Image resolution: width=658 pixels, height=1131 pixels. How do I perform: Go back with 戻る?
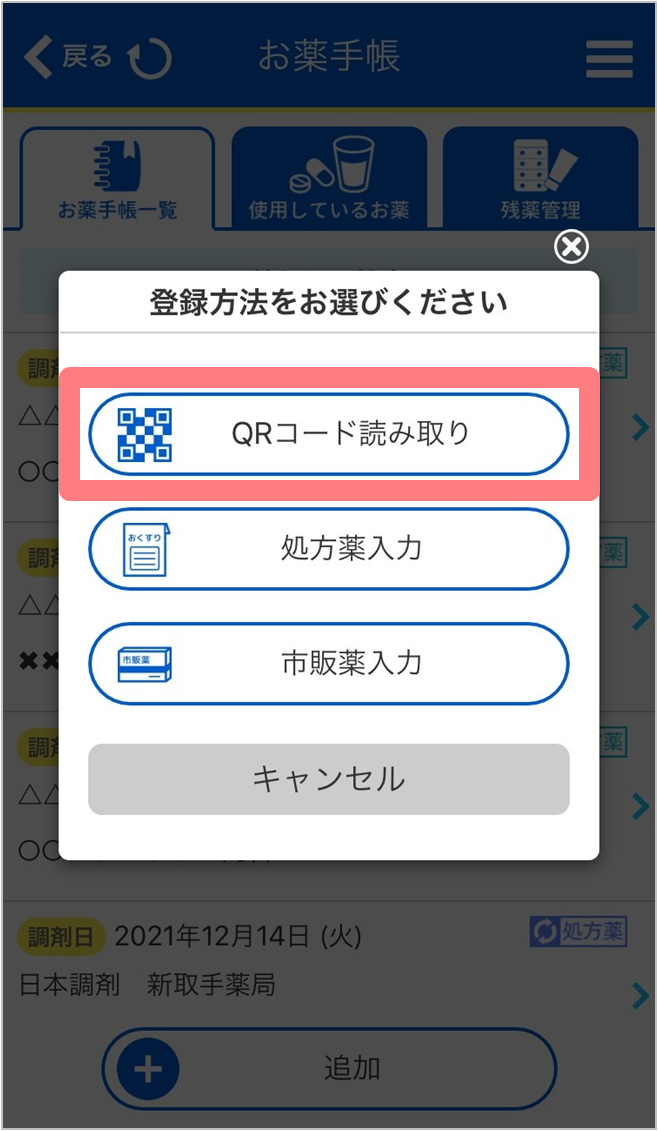67,57
